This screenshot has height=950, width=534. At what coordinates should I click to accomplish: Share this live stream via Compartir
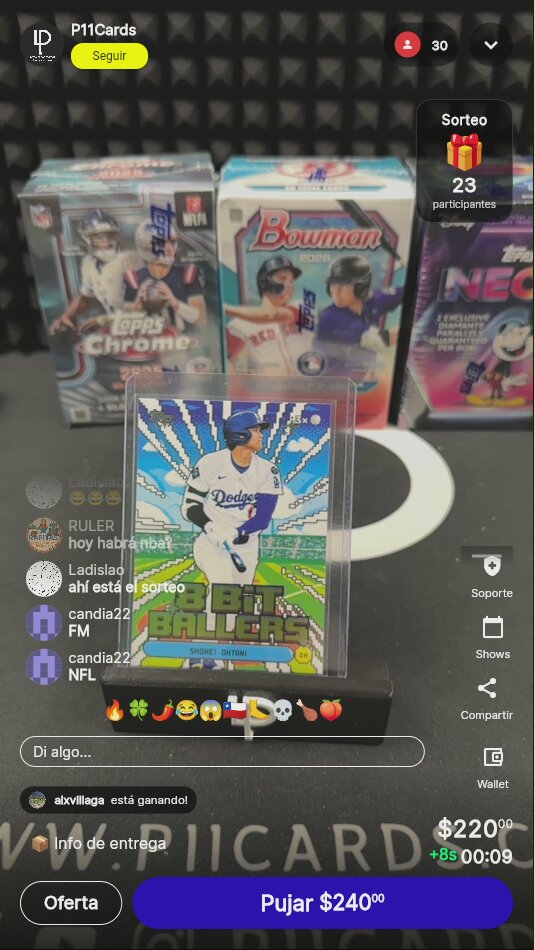(487, 699)
